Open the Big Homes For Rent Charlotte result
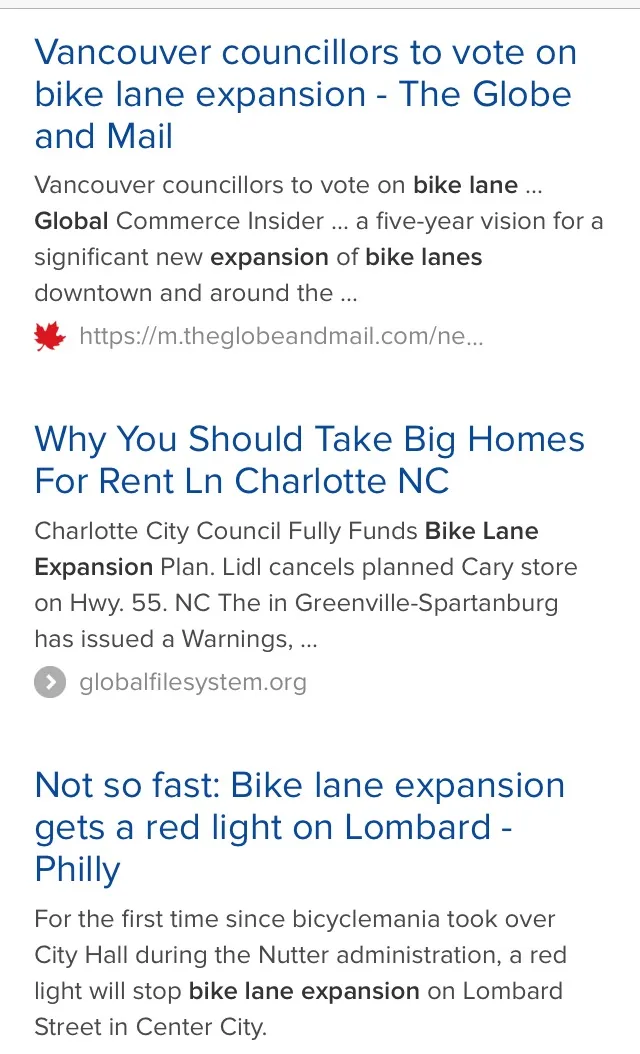Screen dimensions: 640x1054 pyautogui.click(x=309, y=460)
